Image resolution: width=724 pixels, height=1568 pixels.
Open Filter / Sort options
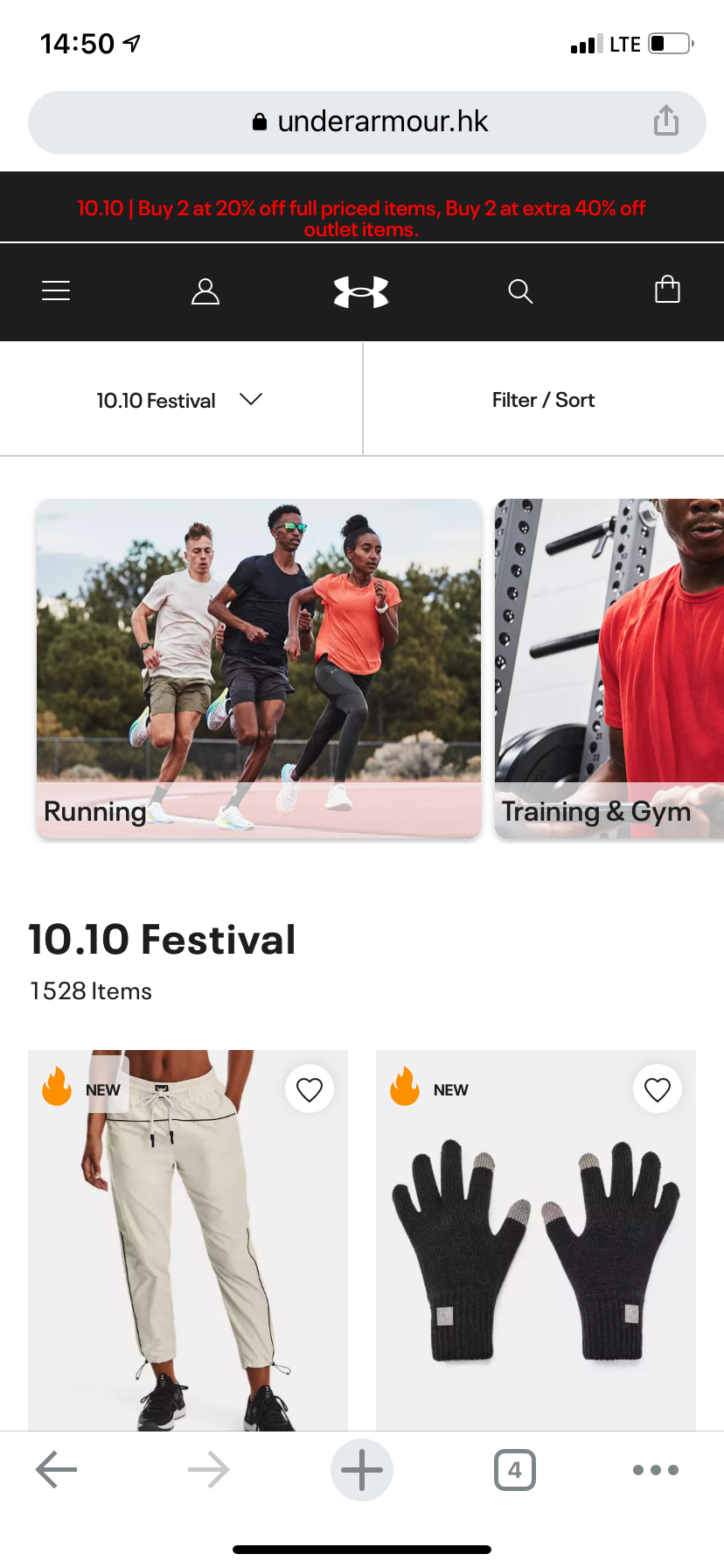543,400
